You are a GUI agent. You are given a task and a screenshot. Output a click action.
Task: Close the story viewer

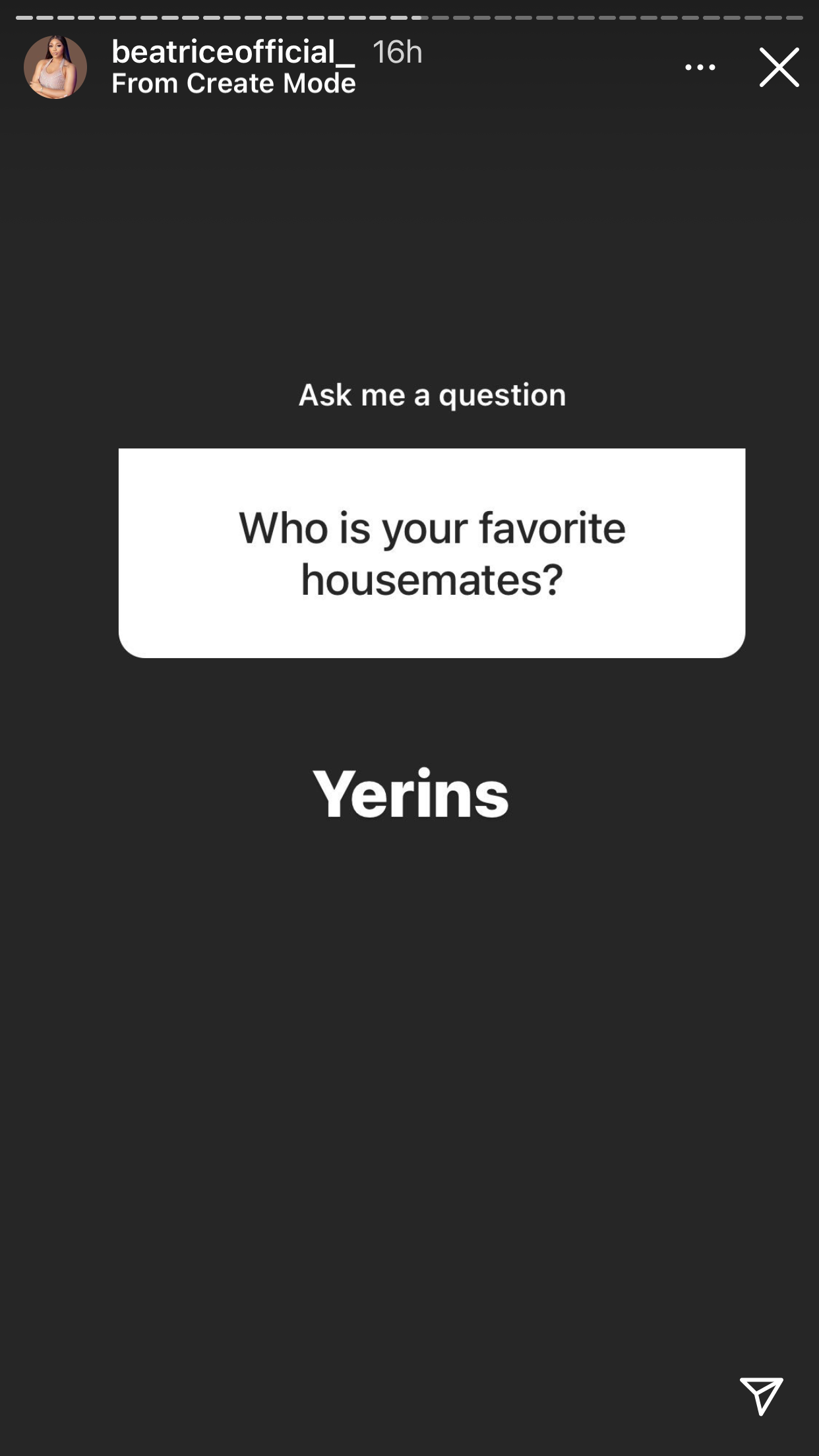[x=779, y=67]
